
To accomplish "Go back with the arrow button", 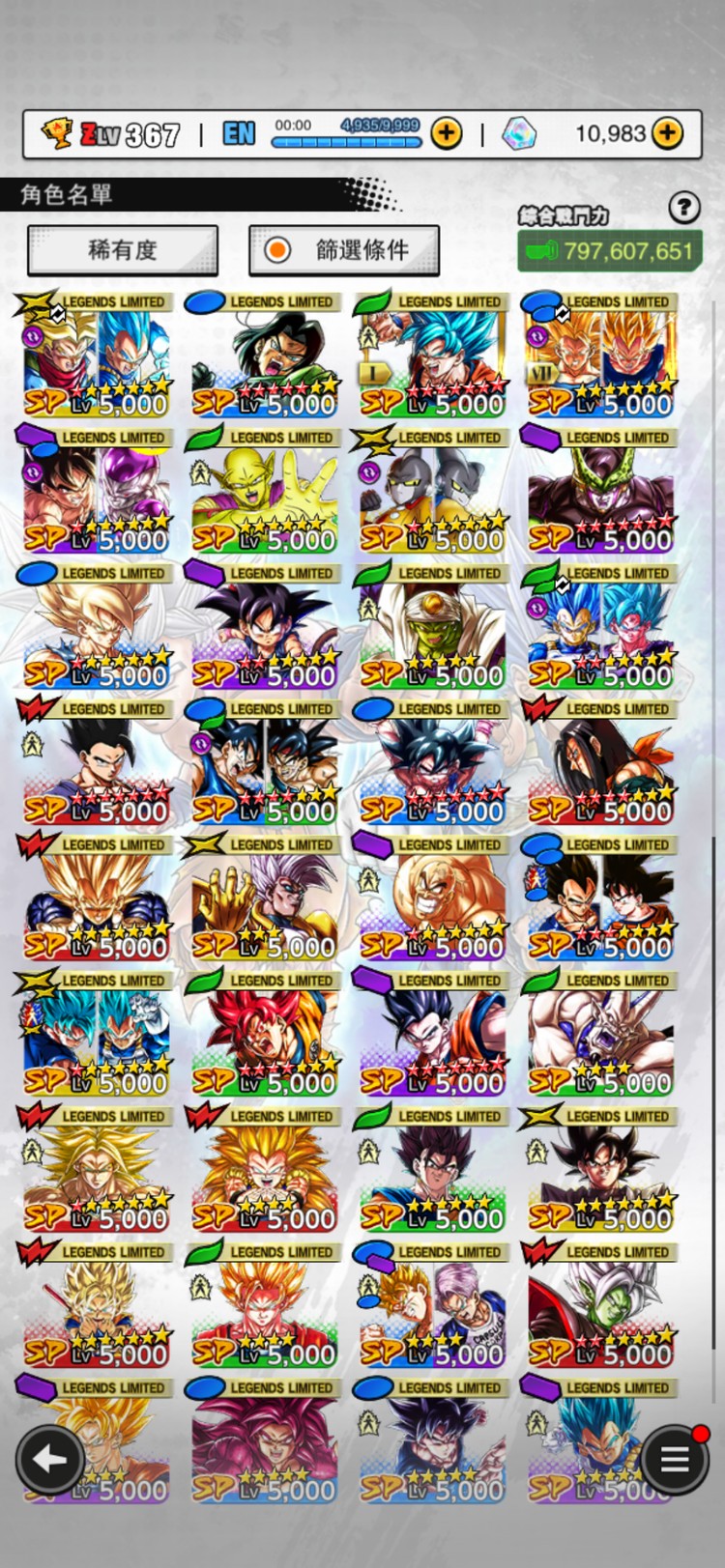I will (x=50, y=1459).
